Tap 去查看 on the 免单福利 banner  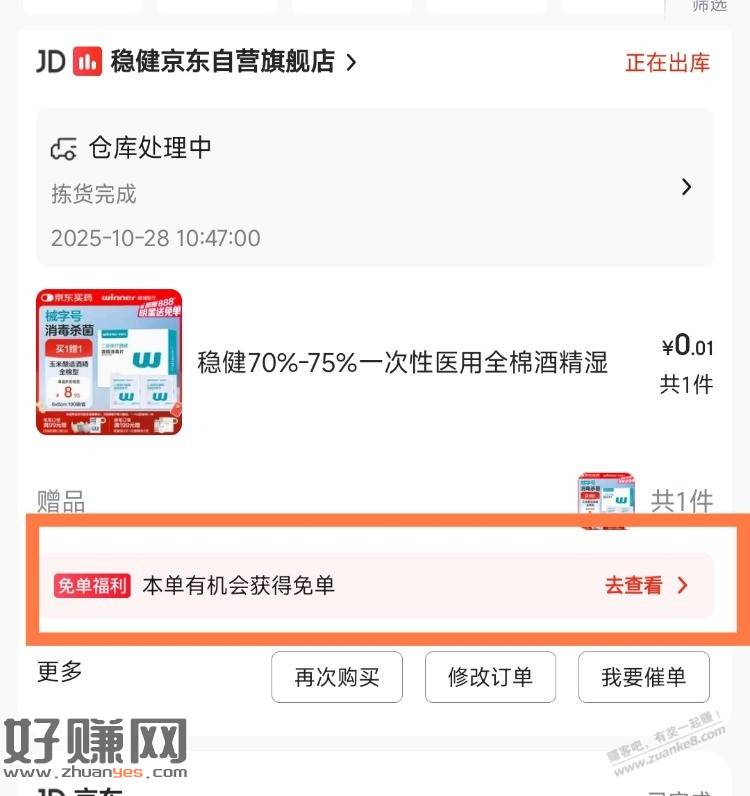646,586
